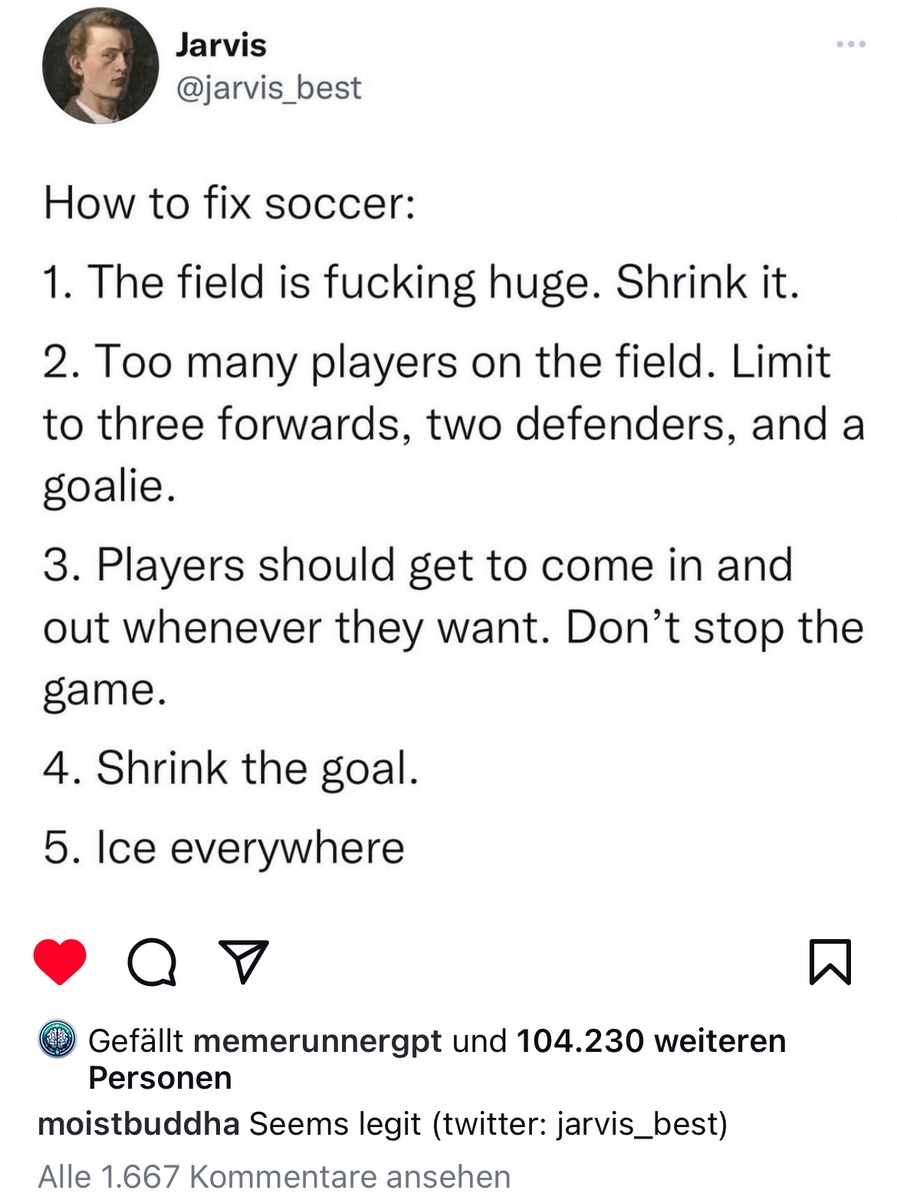This screenshot has width=897, height=1200.
Task: Unlike the post via the red heart
Action: (60, 962)
